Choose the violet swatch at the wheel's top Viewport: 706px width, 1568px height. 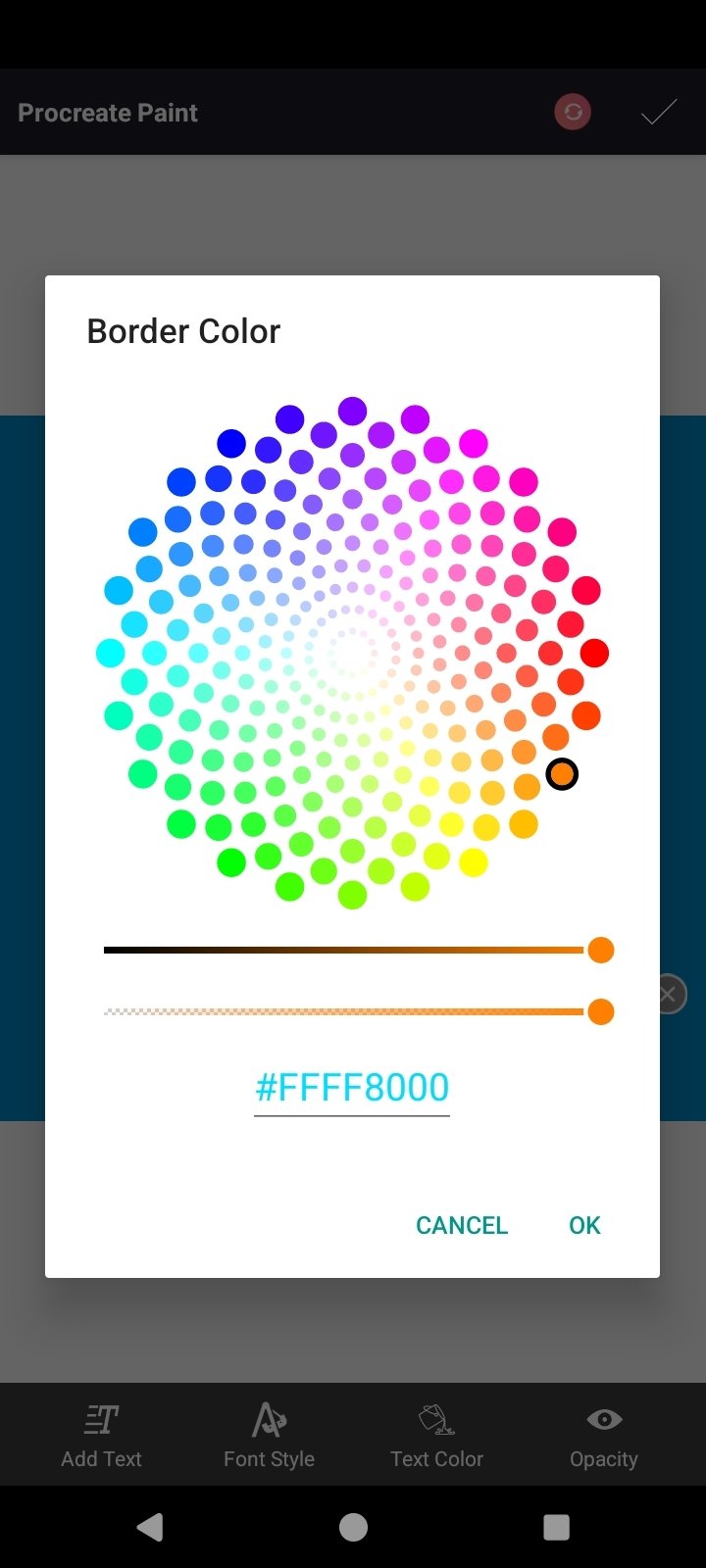[352, 411]
